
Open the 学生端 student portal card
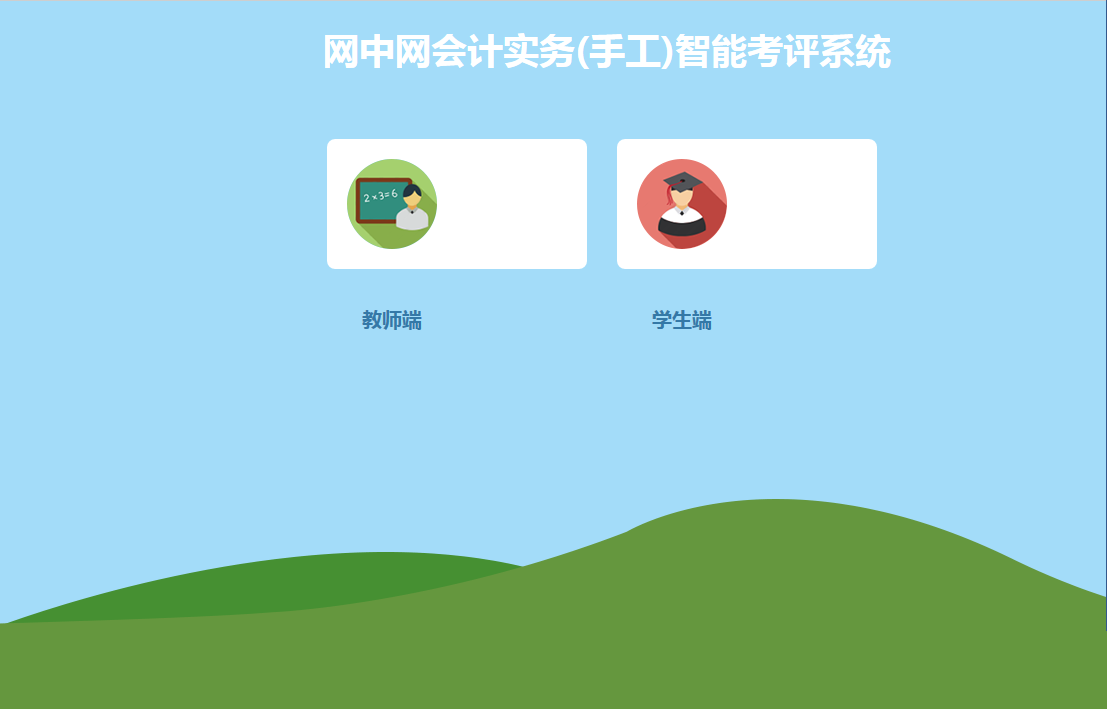click(746, 204)
